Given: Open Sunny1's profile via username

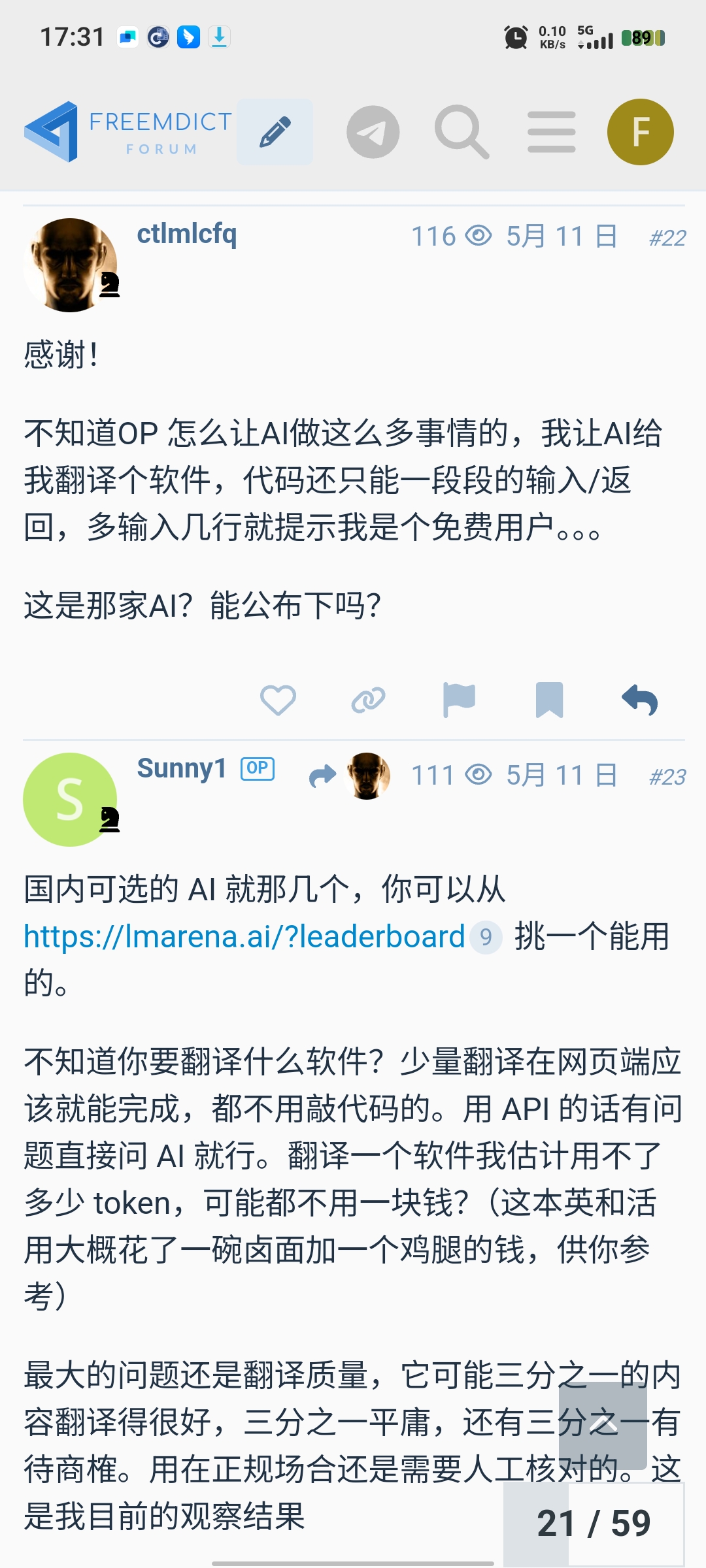Looking at the screenshot, I should point(182,768).
